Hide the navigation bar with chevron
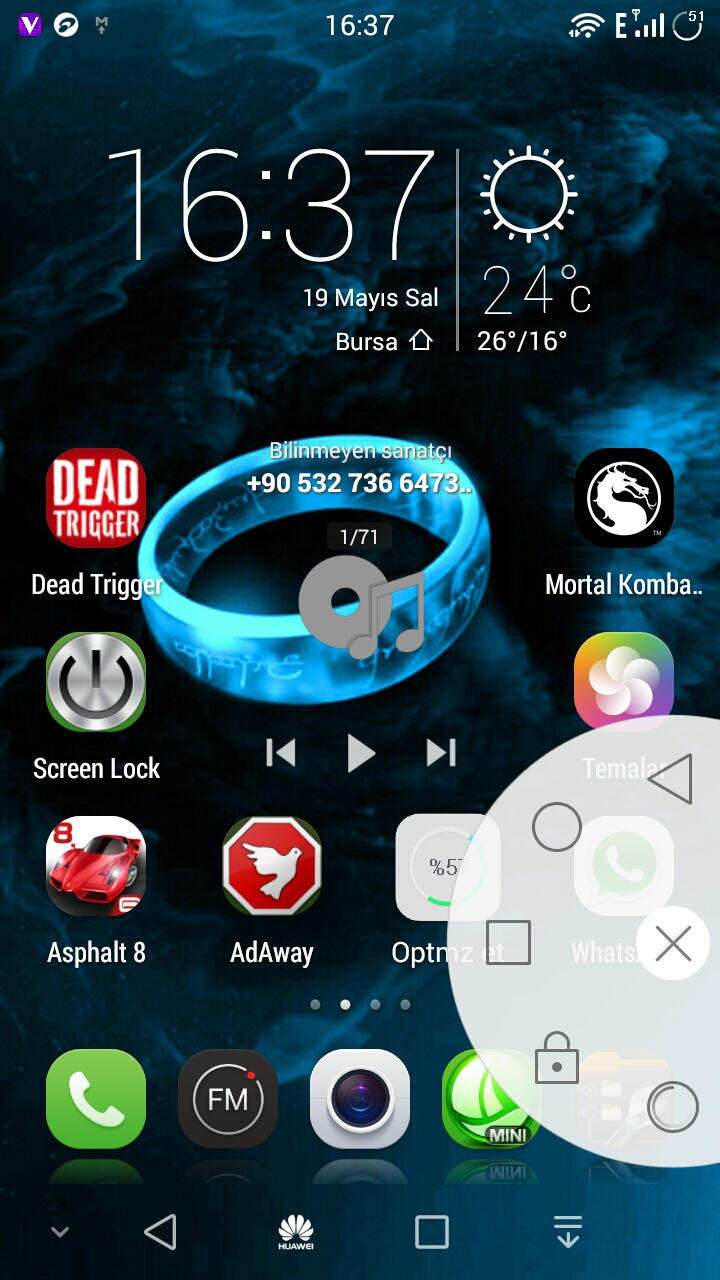Image resolution: width=720 pixels, height=1280 pixels. point(60,1232)
